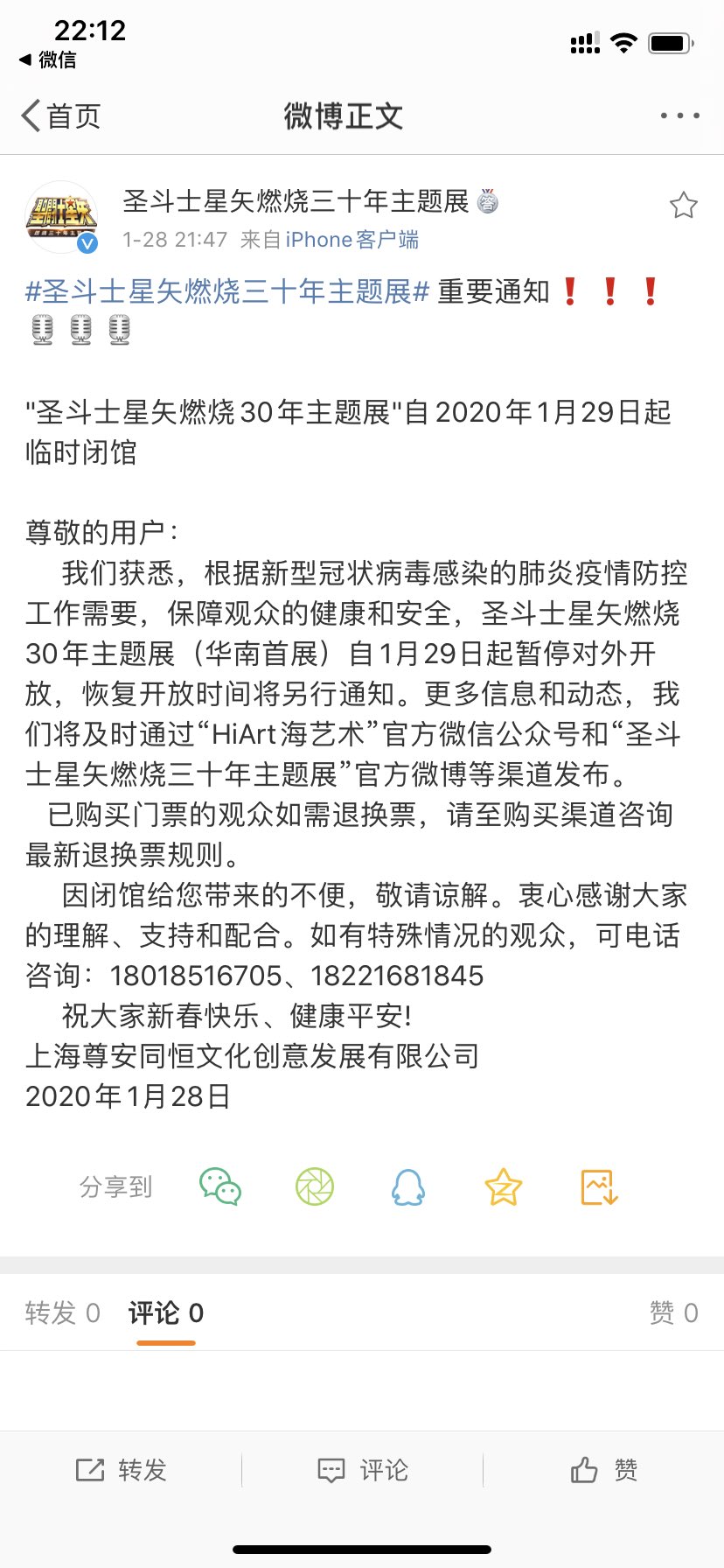Favorite this post with the star icon
724x1568 pixels.
[x=683, y=206]
